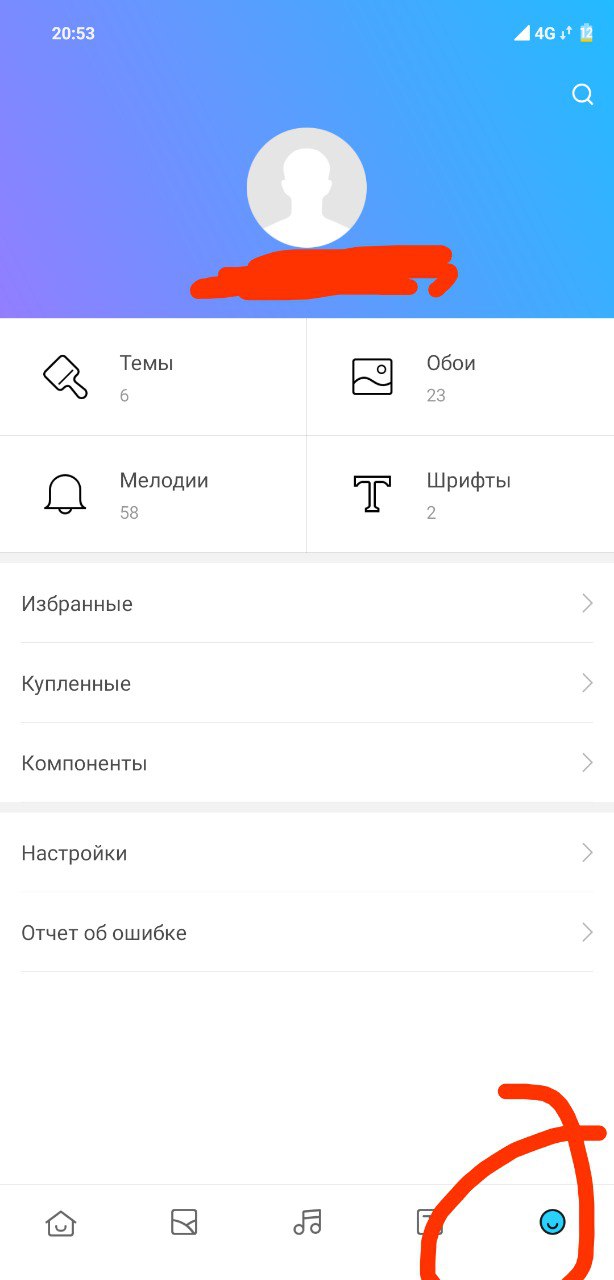Viewport: 614px width, 1280px height.
Task: Open Мелодии section
Action: click(x=153, y=494)
